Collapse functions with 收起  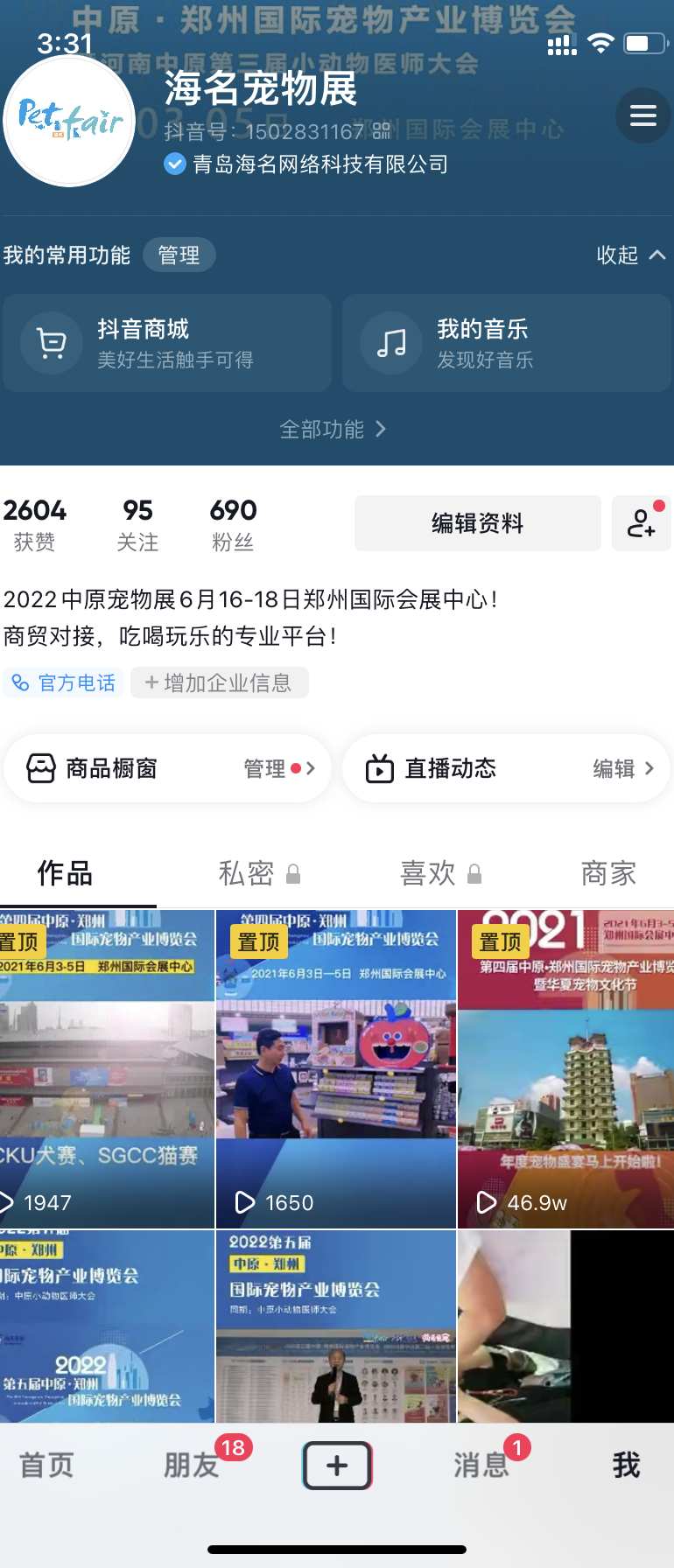pos(630,255)
